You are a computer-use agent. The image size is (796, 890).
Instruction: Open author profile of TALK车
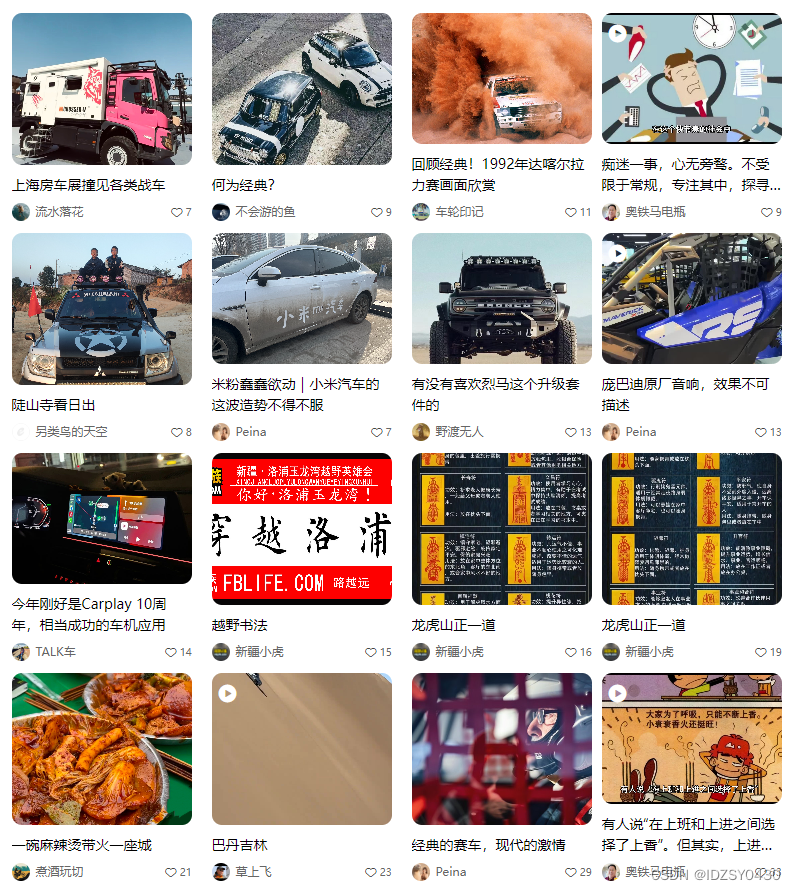pos(55,652)
